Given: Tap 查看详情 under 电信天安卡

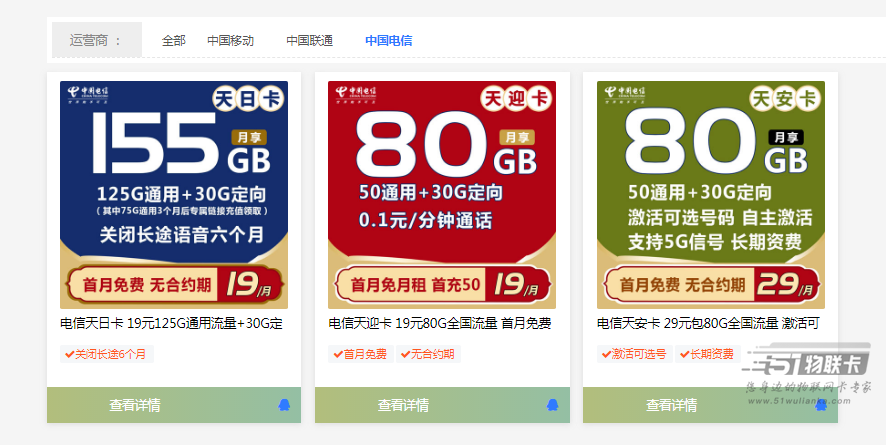Looking at the screenshot, I should pyautogui.click(x=671, y=405).
